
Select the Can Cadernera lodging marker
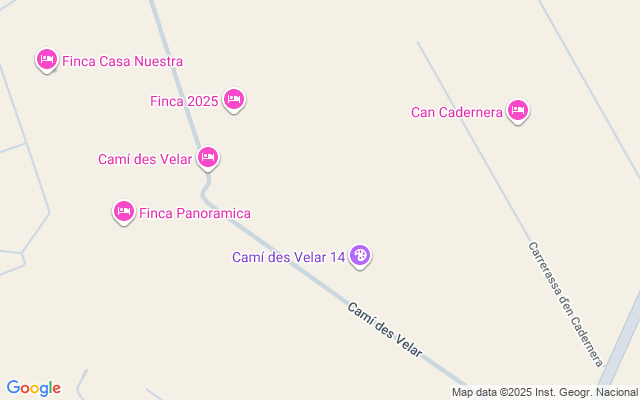(x=517, y=110)
